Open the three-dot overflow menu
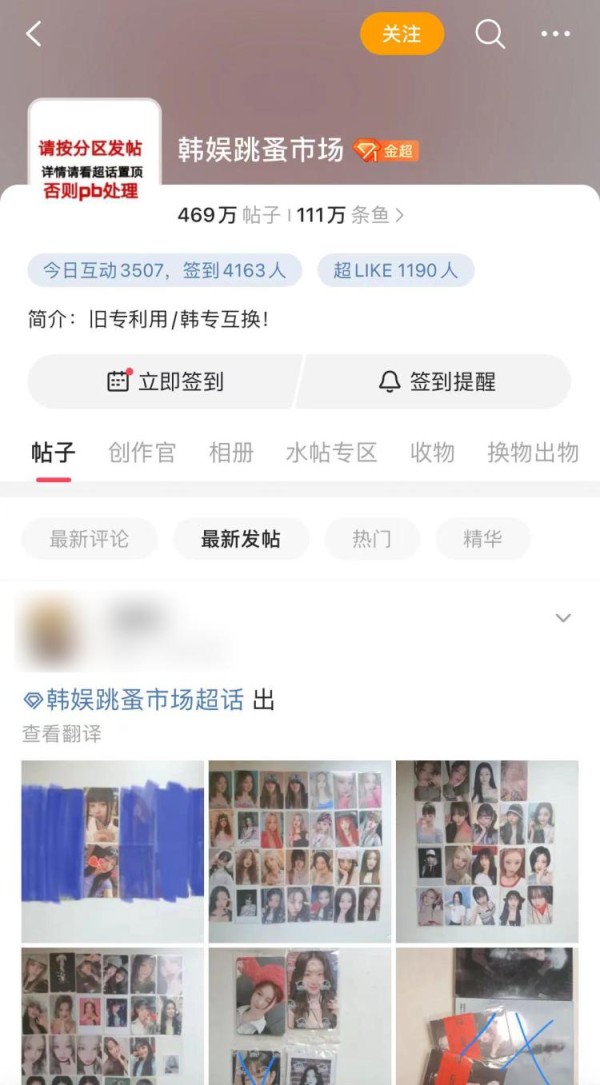Screen dimensions: 600x1085 pyautogui.click(x=555, y=35)
